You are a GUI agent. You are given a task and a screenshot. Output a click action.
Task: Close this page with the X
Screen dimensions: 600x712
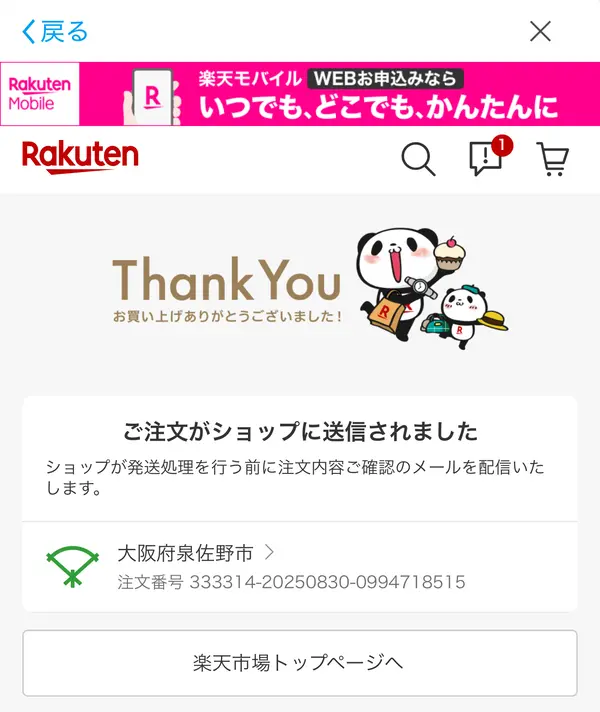[540, 31]
